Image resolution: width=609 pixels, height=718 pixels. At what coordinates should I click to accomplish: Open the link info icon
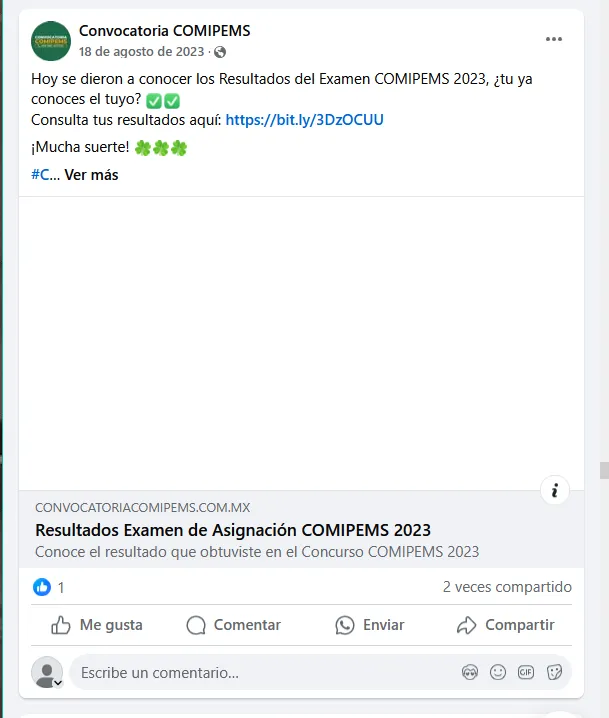[x=554, y=491]
